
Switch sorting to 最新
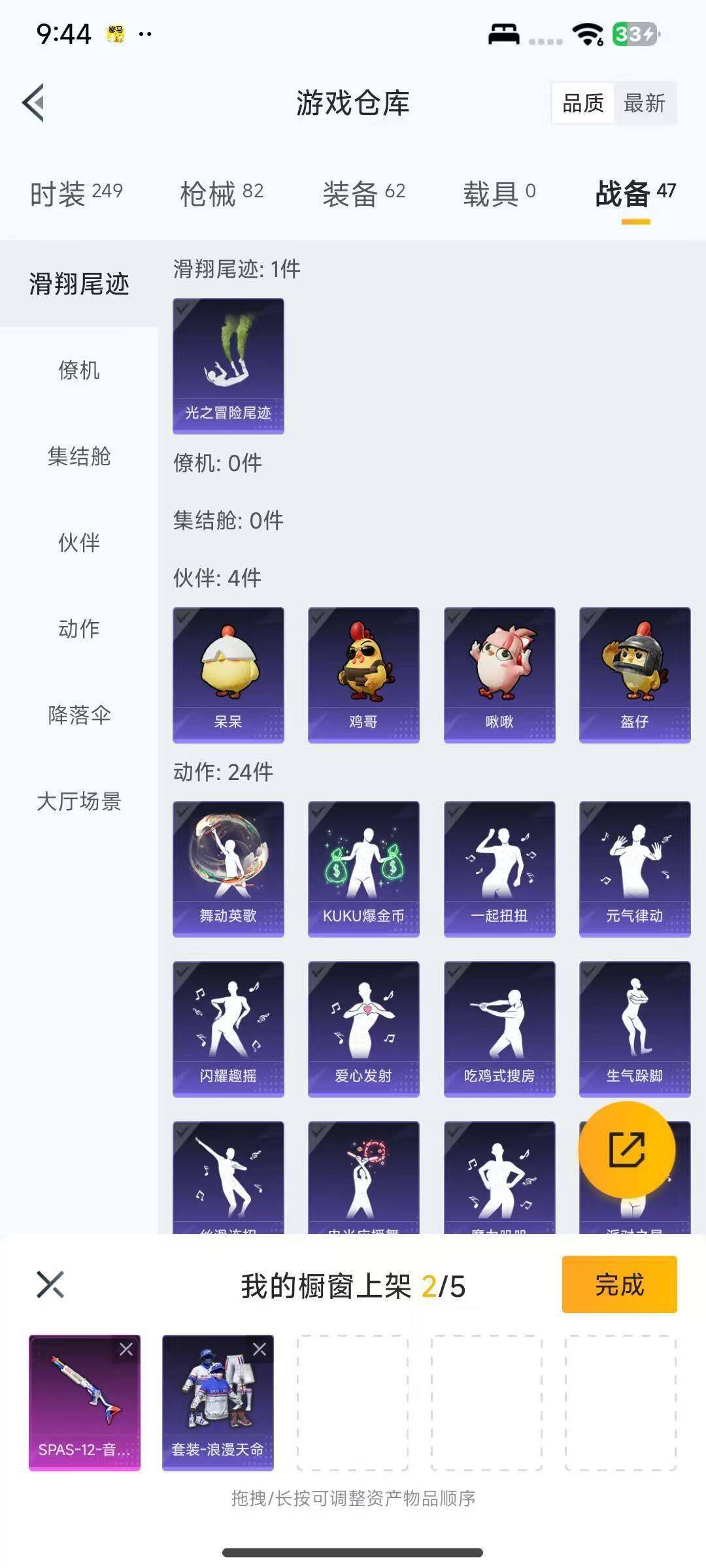click(x=645, y=103)
